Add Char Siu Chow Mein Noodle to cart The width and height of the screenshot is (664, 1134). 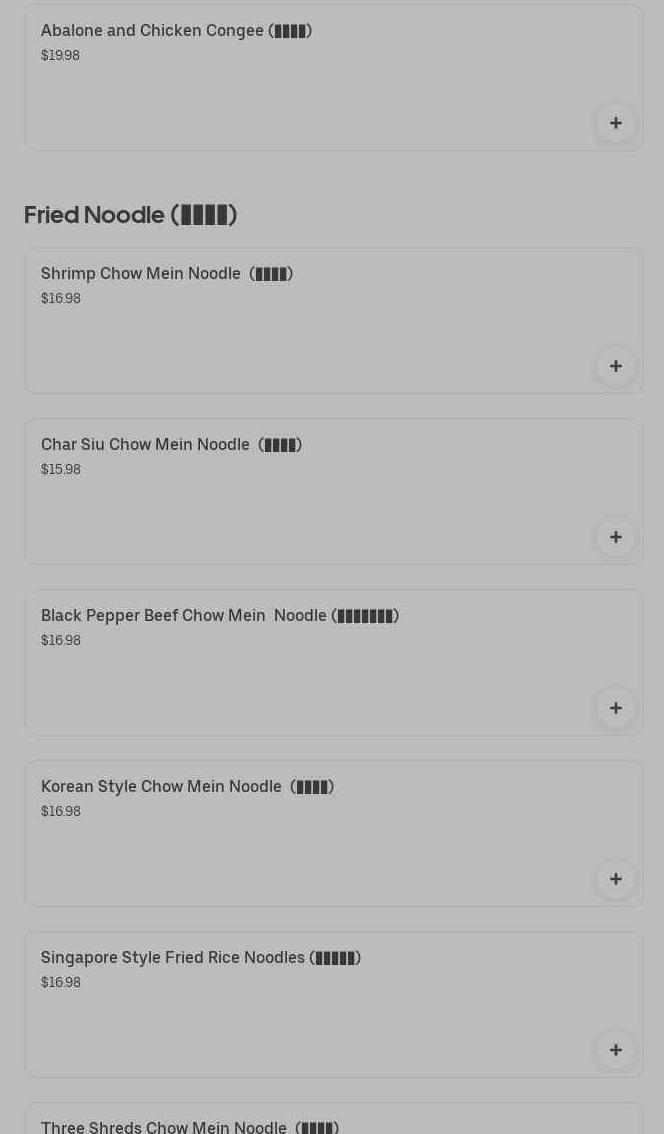pyautogui.click(x=616, y=537)
